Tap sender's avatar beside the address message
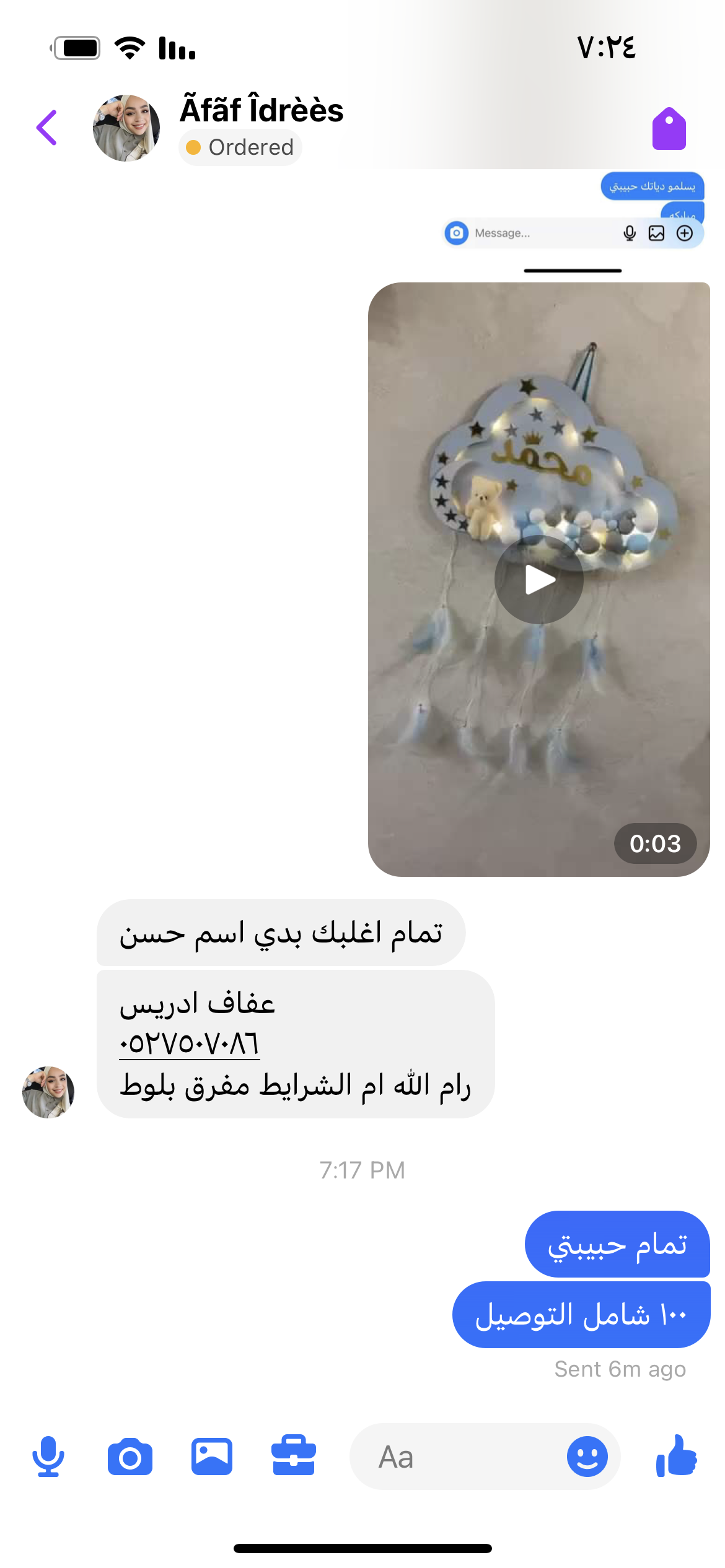 [48, 1092]
